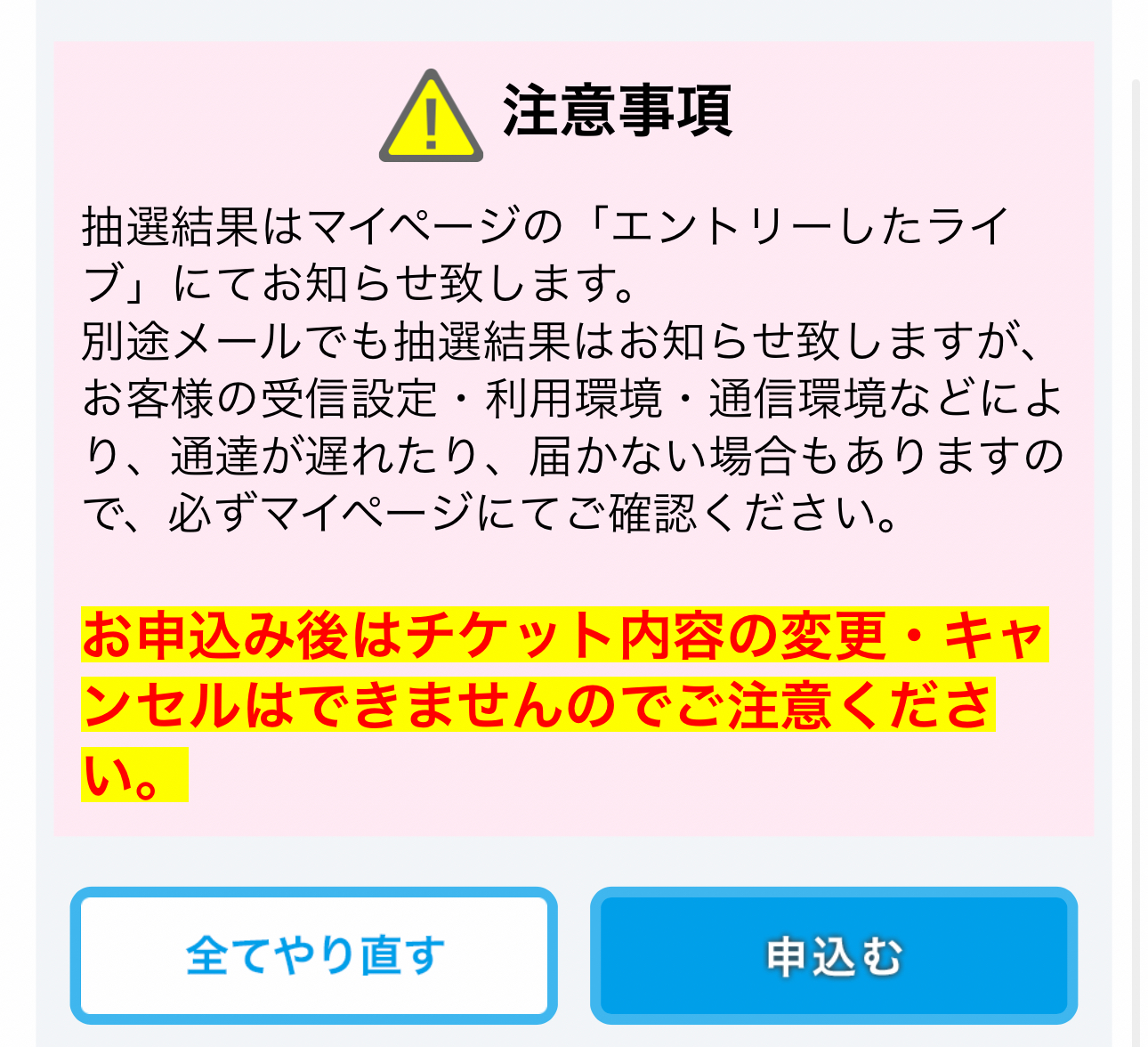Screen dimensions: 1148x1047
Task: Tap the 全てやり直す button
Action: point(313,955)
